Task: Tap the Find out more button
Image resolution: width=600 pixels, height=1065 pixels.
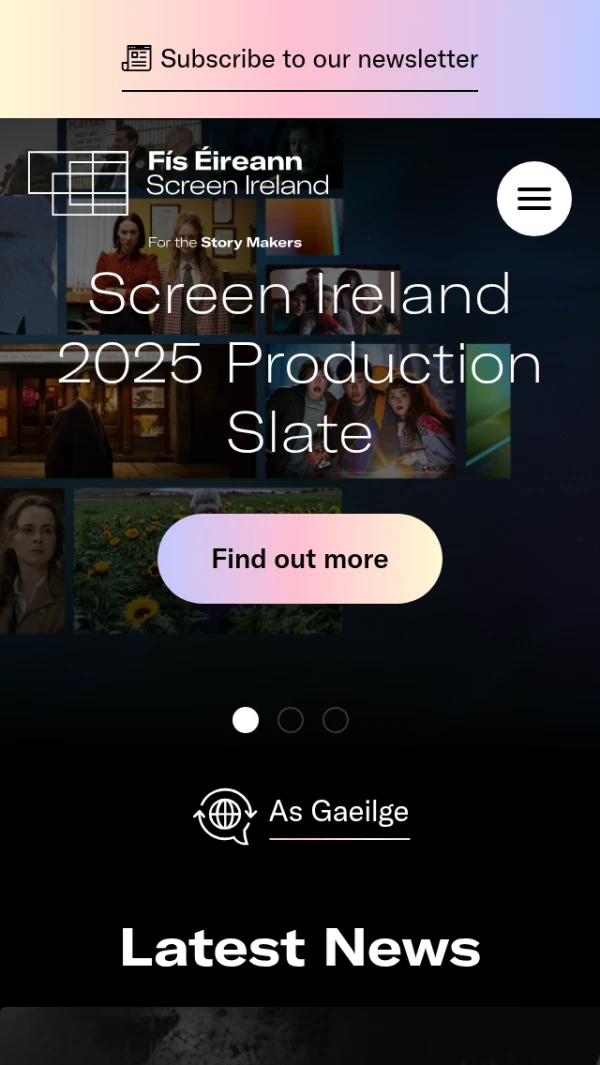Action: tap(300, 559)
